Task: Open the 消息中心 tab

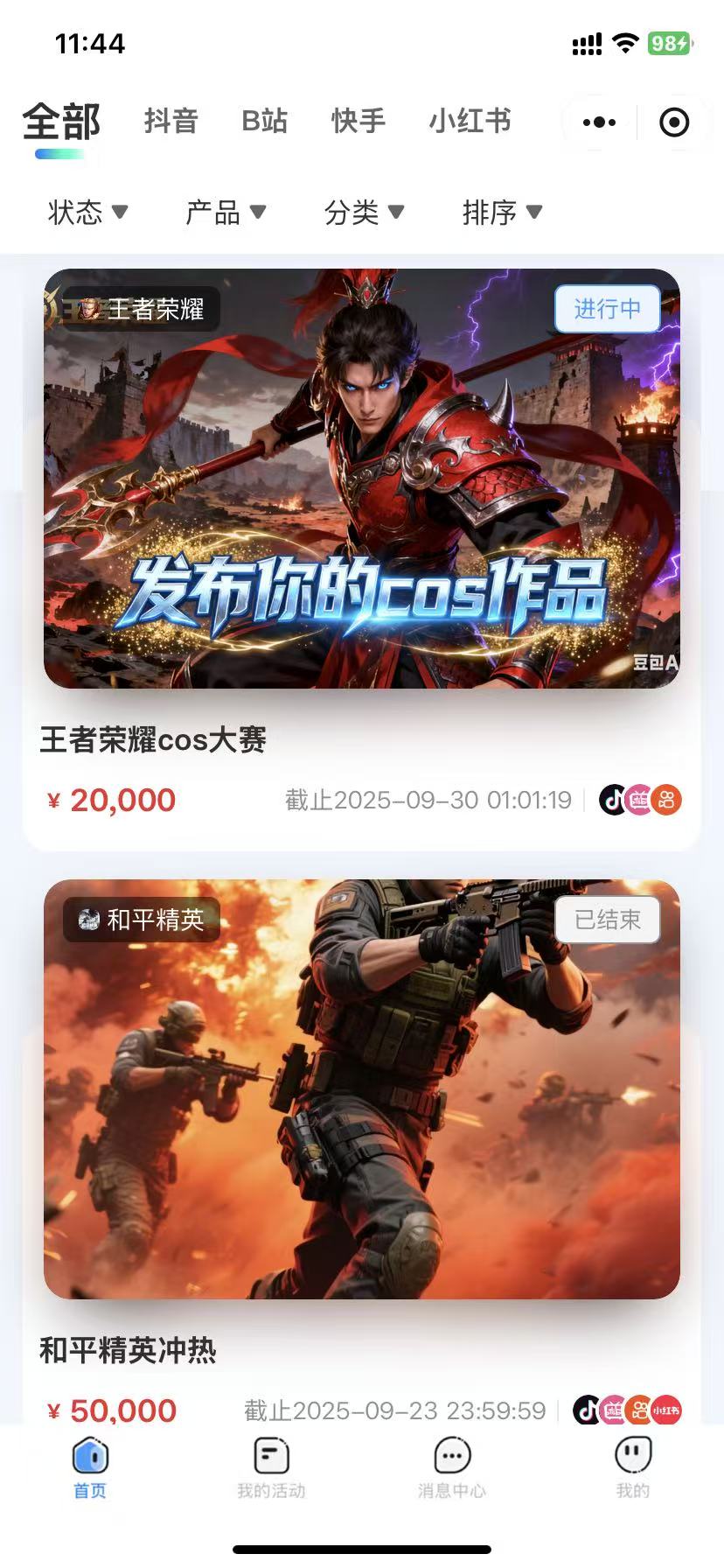Action: pyautogui.click(x=452, y=1466)
